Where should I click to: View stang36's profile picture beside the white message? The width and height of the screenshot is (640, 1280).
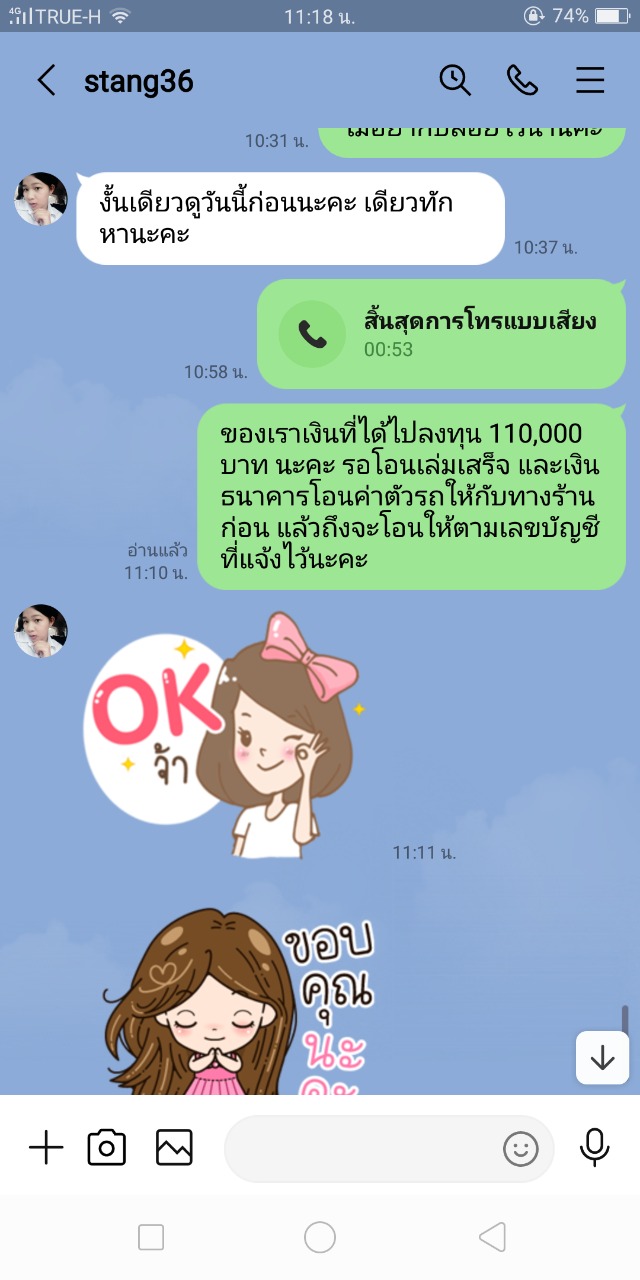[41, 199]
